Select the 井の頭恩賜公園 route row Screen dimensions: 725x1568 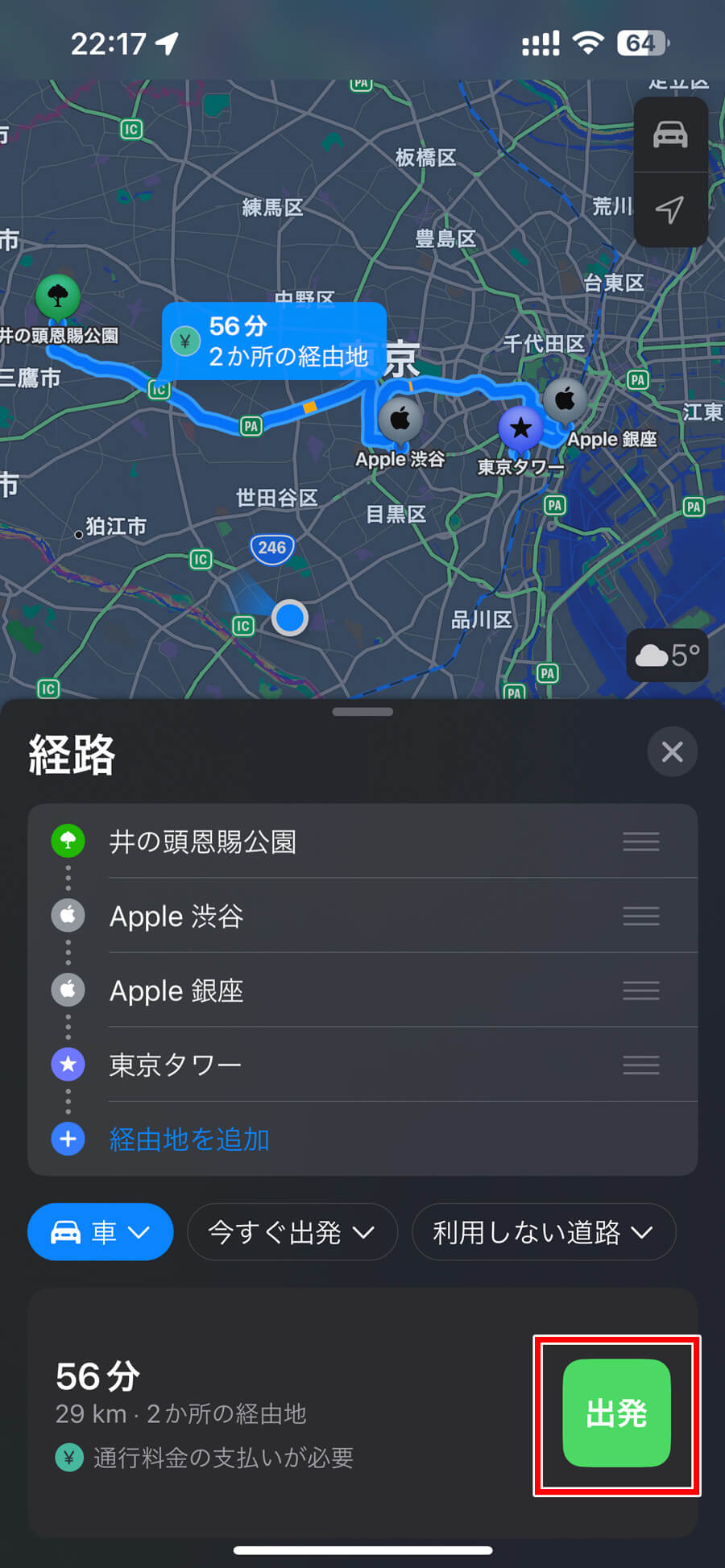[x=362, y=842]
